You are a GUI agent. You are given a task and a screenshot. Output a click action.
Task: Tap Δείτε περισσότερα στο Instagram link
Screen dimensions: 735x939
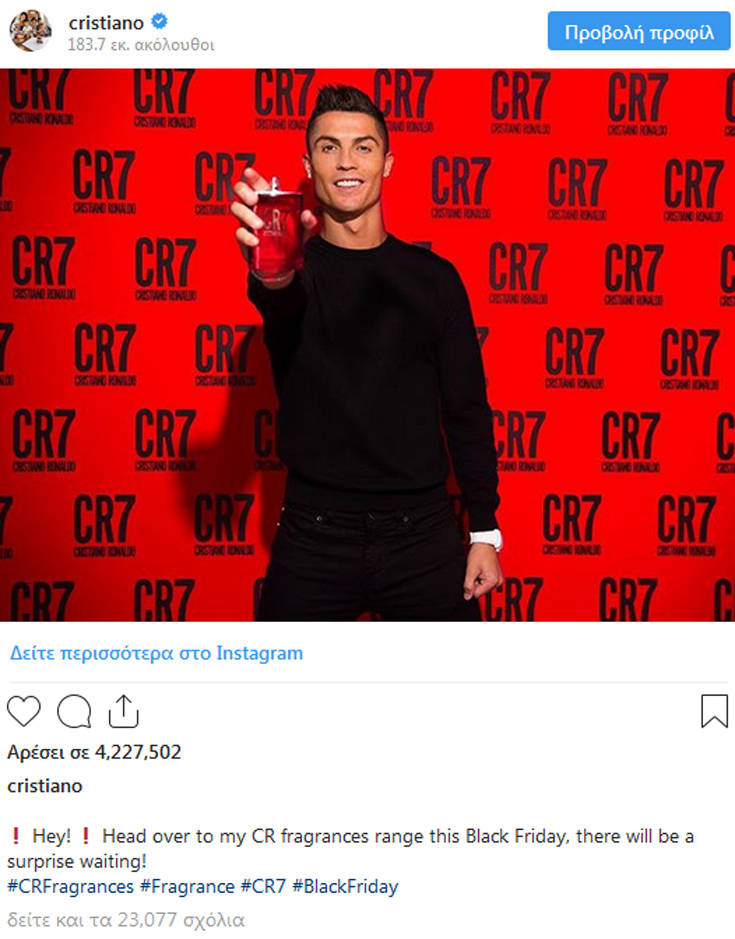click(x=156, y=653)
